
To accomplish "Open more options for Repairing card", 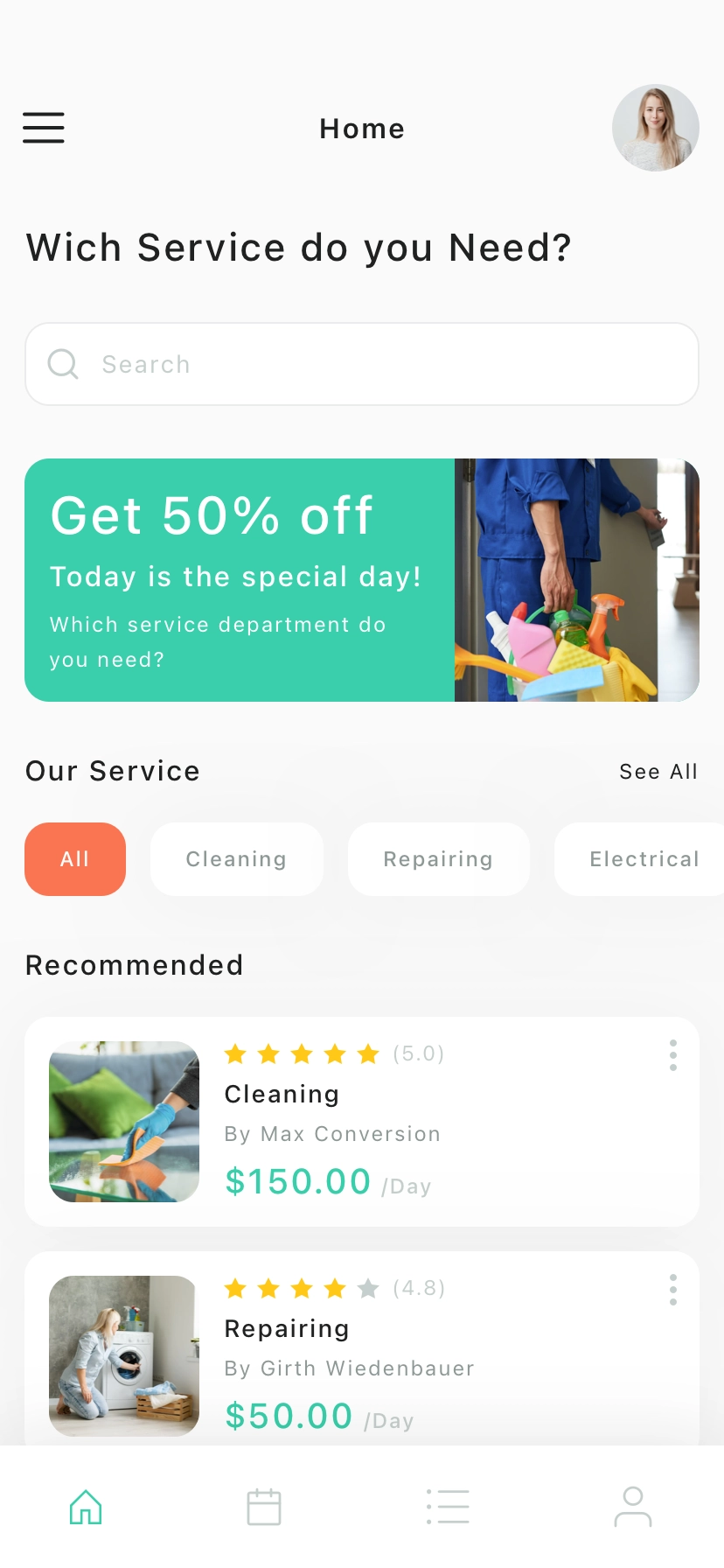I will point(672,1290).
